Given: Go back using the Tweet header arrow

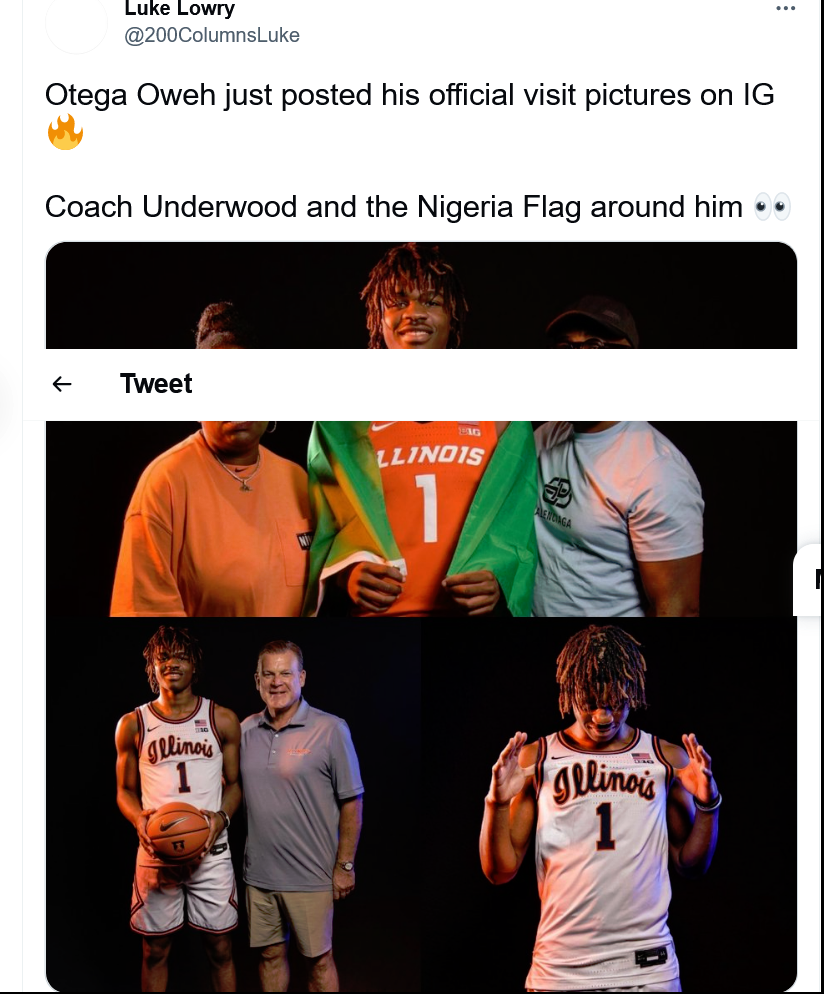Looking at the screenshot, I should [x=61, y=384].
